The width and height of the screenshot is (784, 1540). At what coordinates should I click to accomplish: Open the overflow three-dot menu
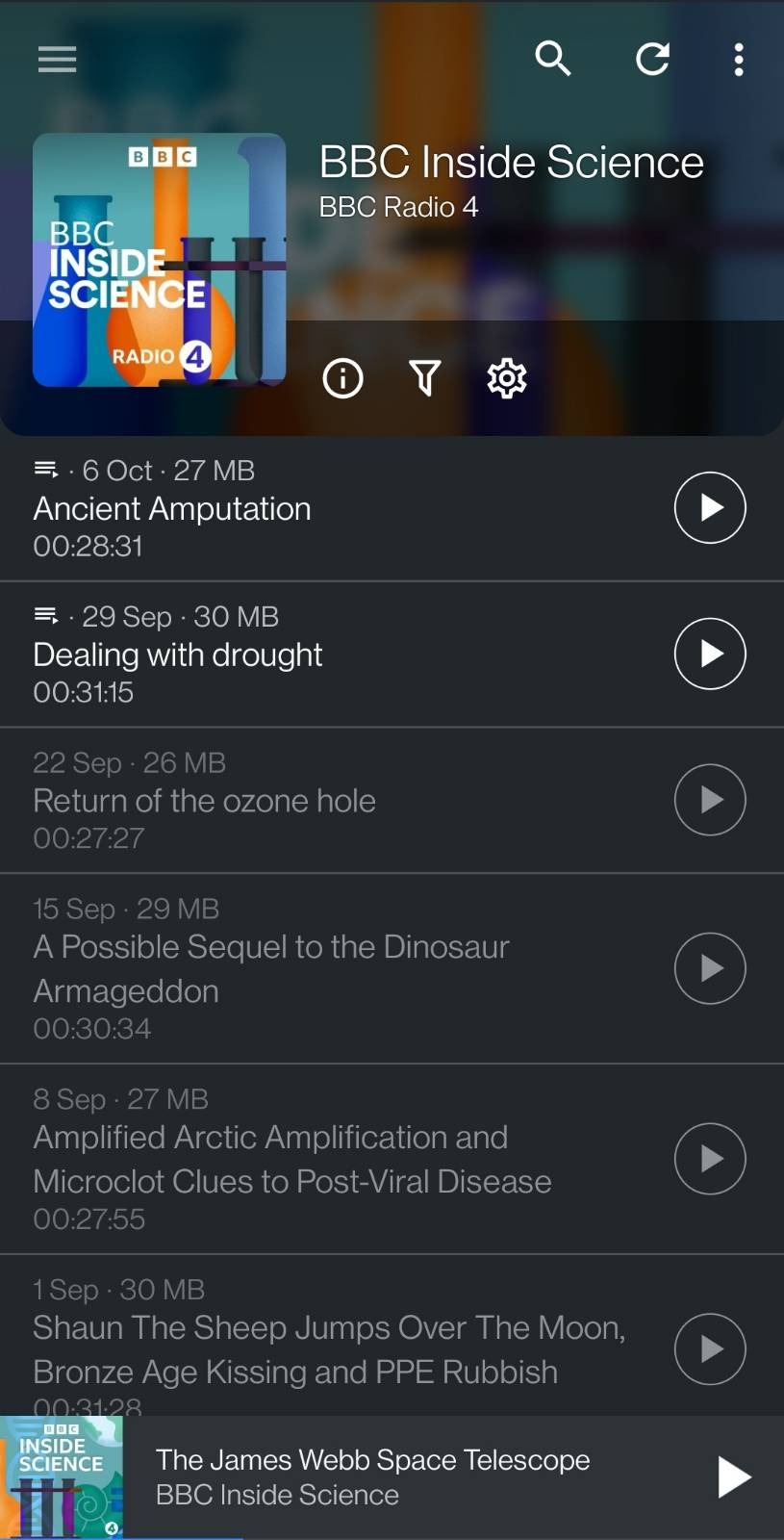[x=738, y=59]
